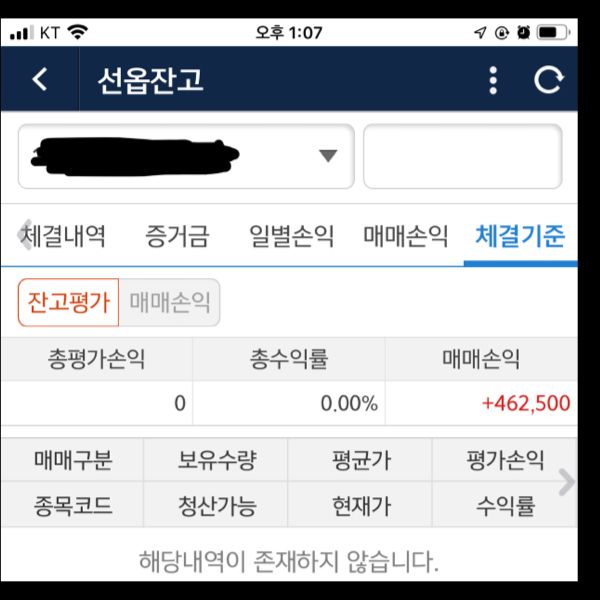This screenshot has height=600, width=600.
Task: Expand the account selection dropdown
Action: 327,156
